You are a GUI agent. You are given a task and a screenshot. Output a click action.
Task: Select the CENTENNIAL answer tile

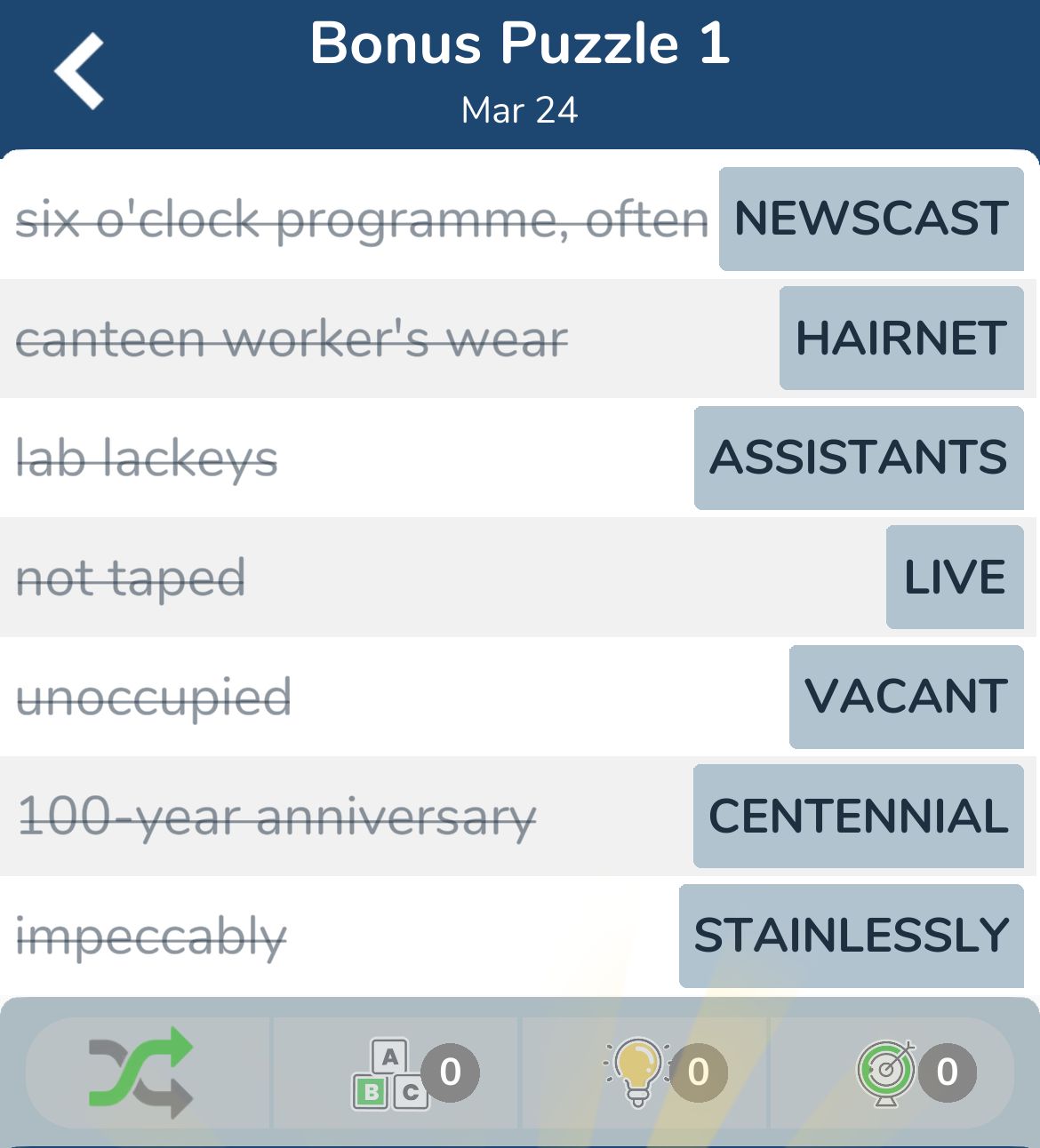[859, 816]
